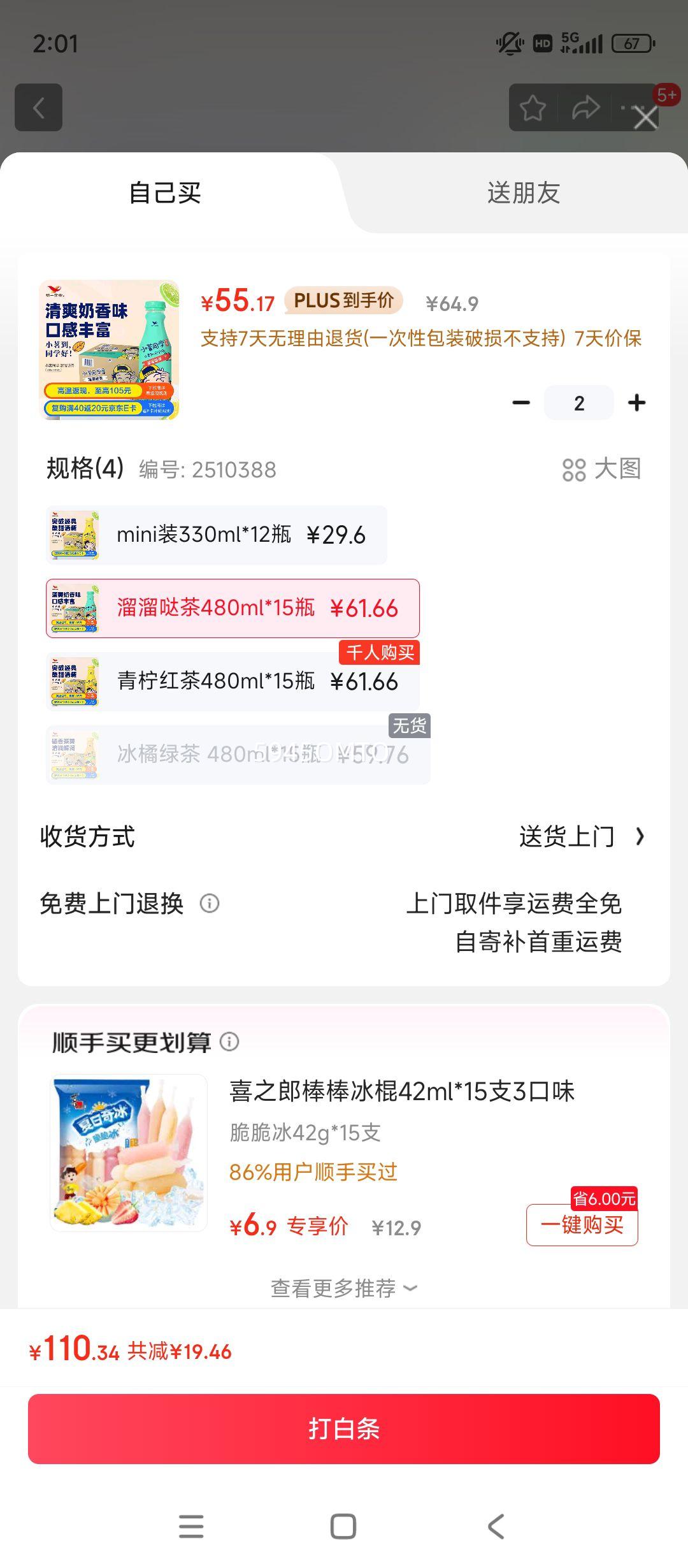Switch specs to 大图 view

click(x=601, y=469)
